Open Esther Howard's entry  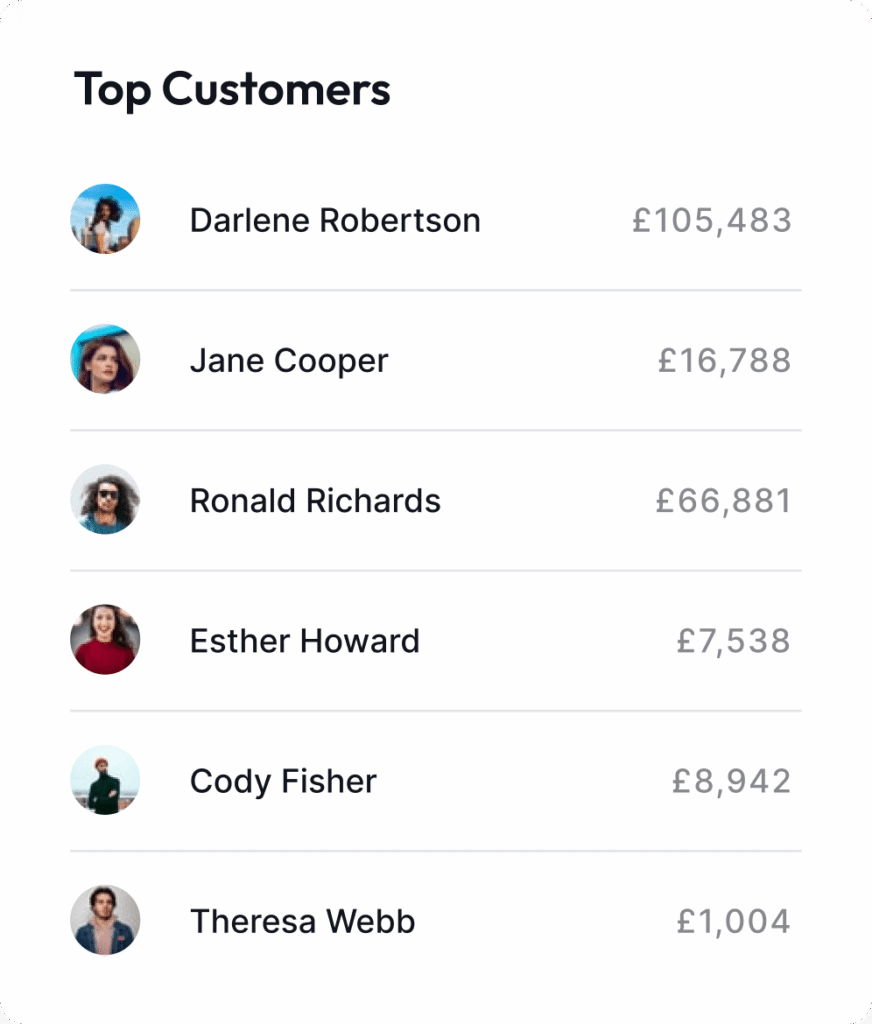click(x=305, y=640)
